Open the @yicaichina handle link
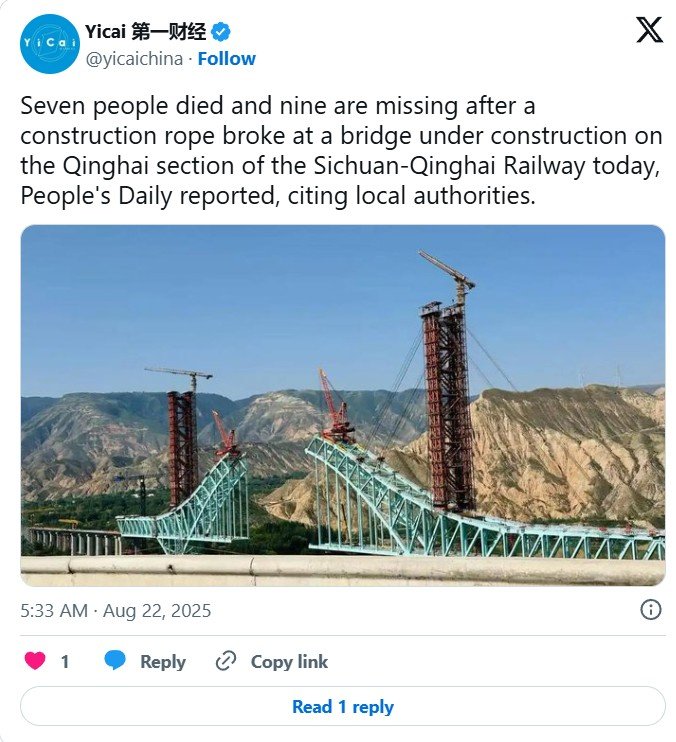Screen dimensions: 676x742 pyautogui.click(x=134, y=58)
